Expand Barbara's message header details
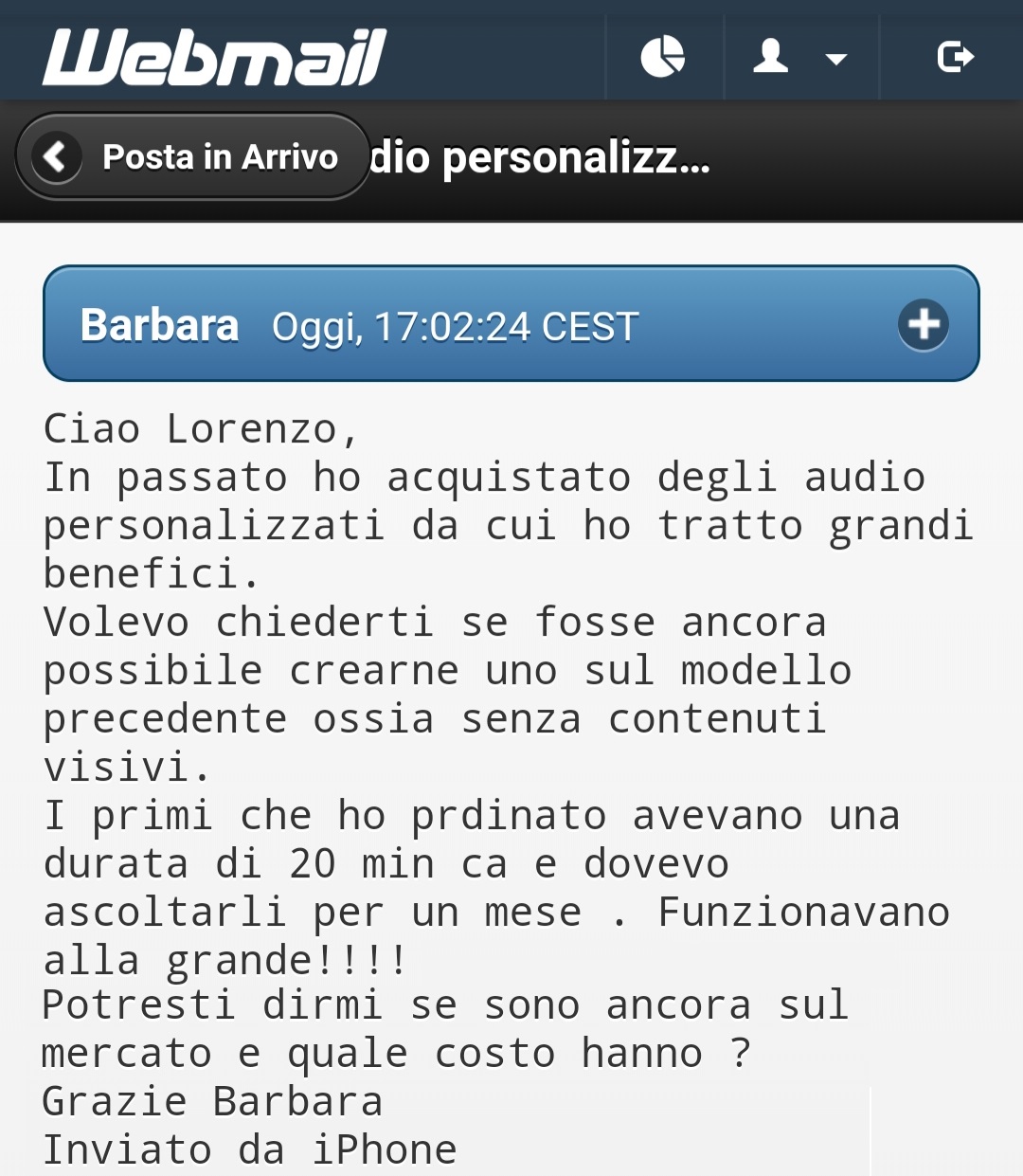The image size is (1023, 1176). (x=923, y=325)
